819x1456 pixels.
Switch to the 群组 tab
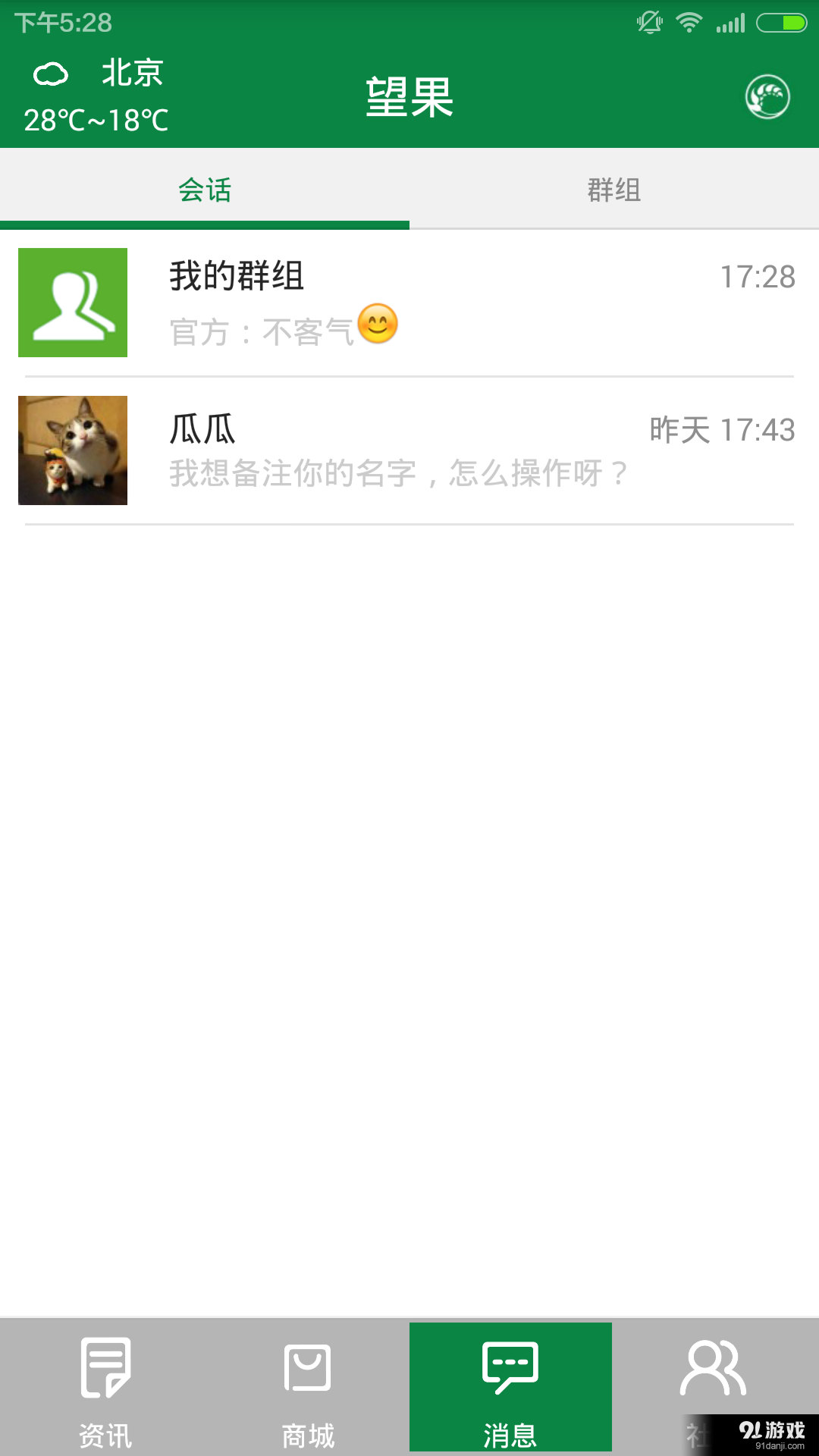[x=613, y=190]
